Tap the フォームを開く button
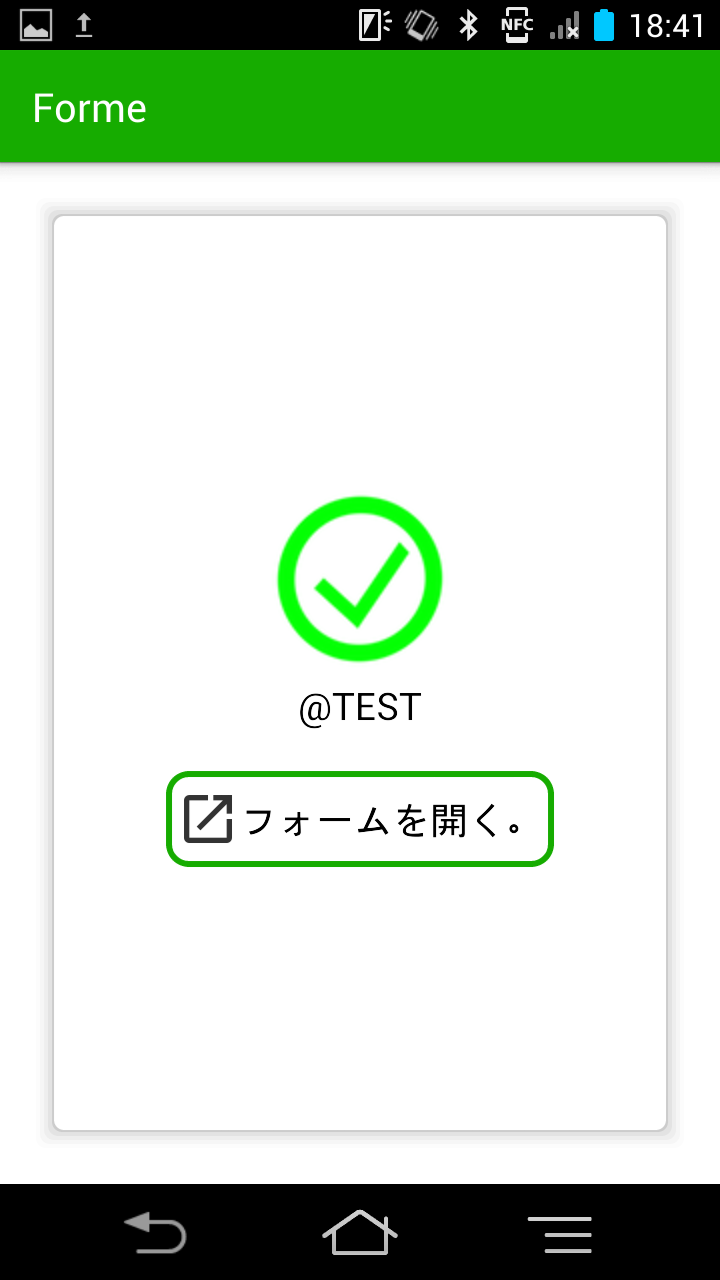The height and width of the screenshot is (1280, 720). pos(360,819)
